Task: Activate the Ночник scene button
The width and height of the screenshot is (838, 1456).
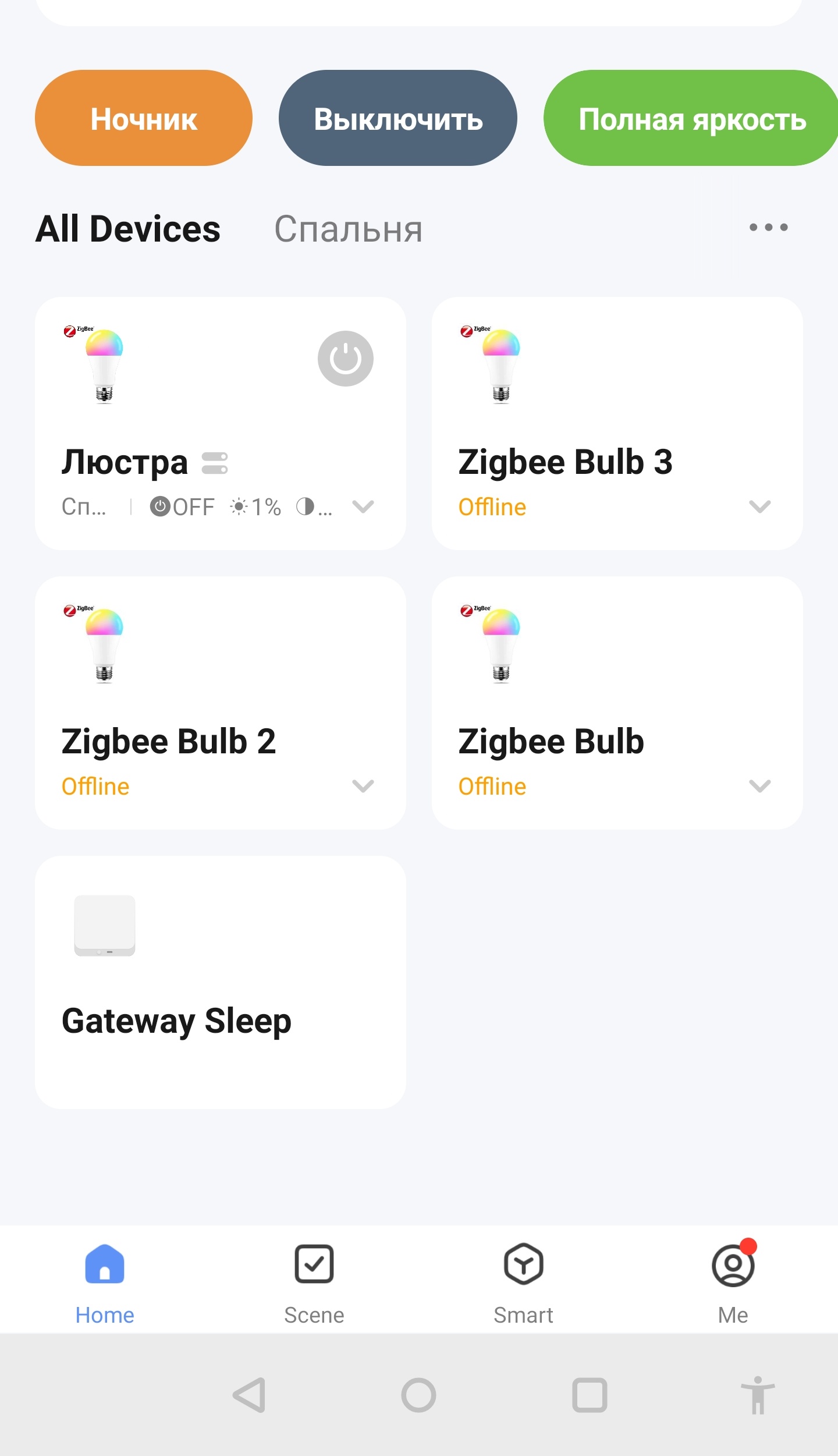Action: (144, 118)
